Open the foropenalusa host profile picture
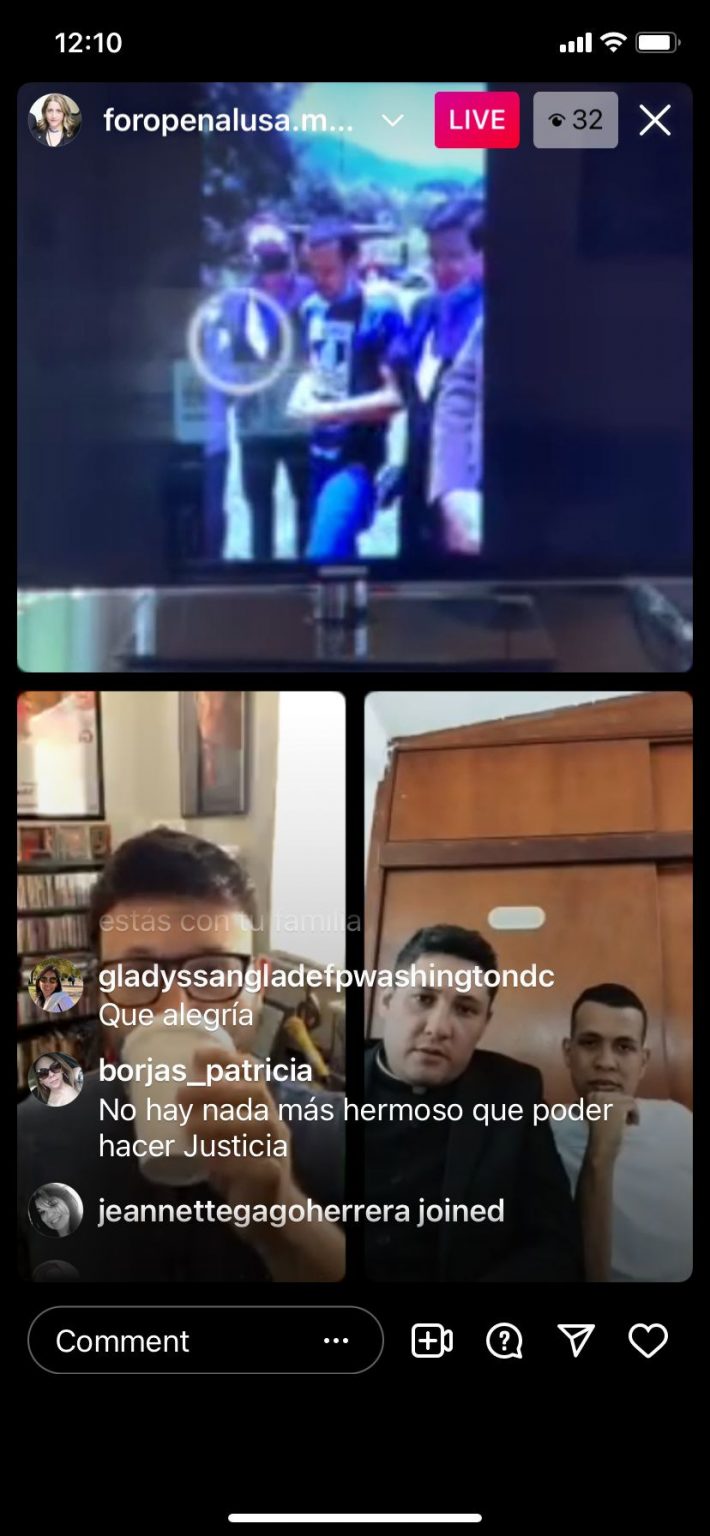 click(54, 121)
